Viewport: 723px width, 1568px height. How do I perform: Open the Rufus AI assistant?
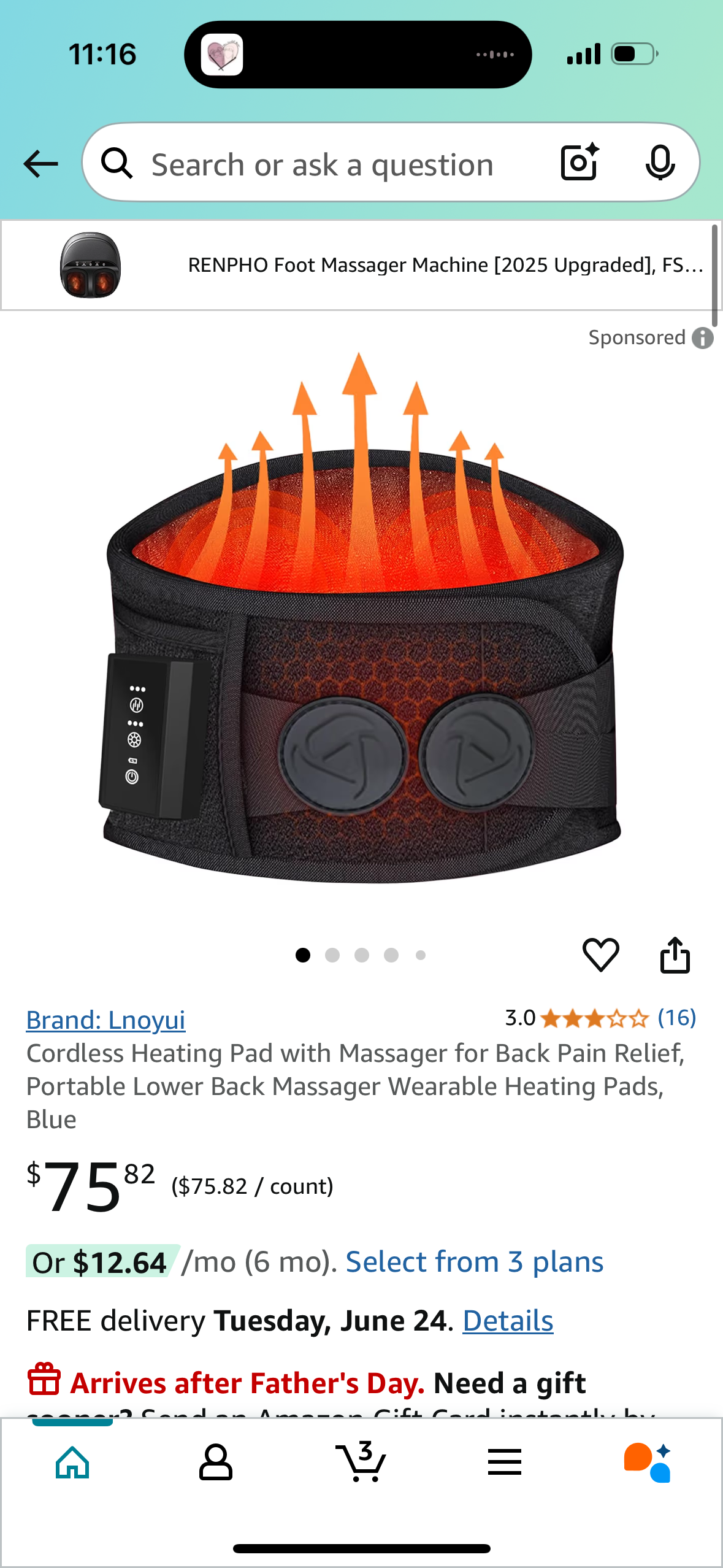pos(648,1462)
